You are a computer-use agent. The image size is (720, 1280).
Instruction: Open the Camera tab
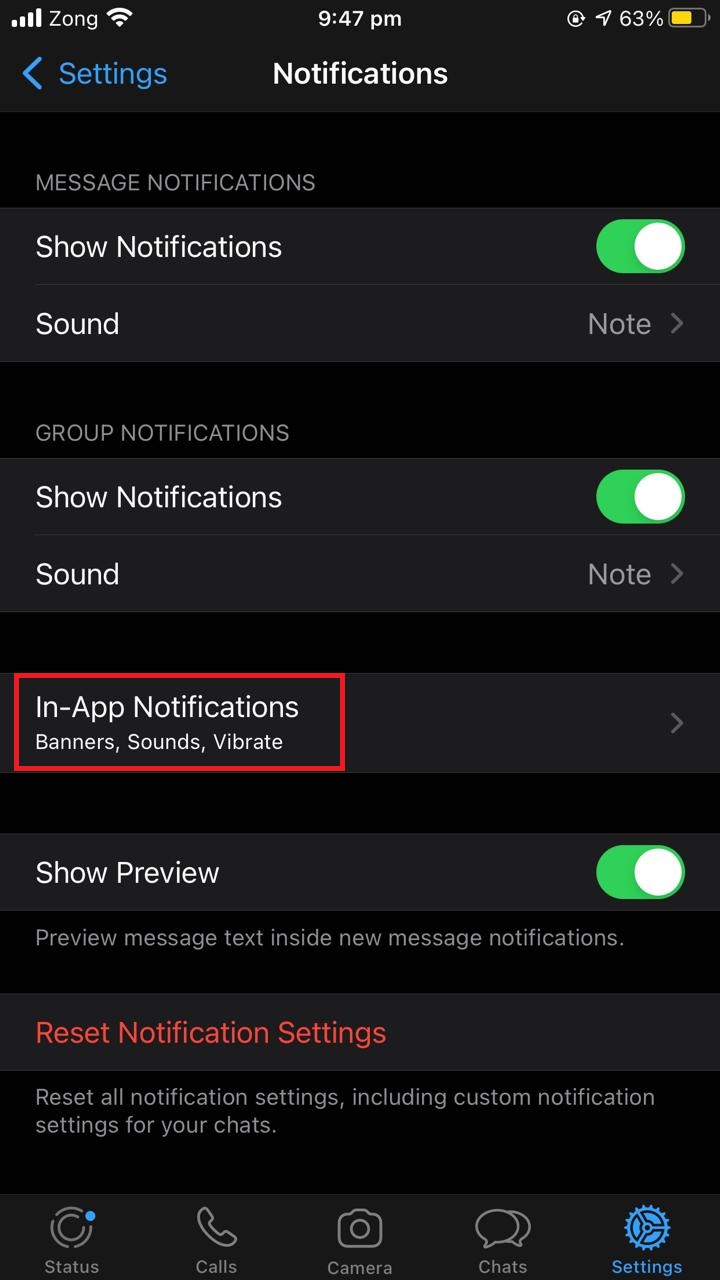click(360, 1238)
